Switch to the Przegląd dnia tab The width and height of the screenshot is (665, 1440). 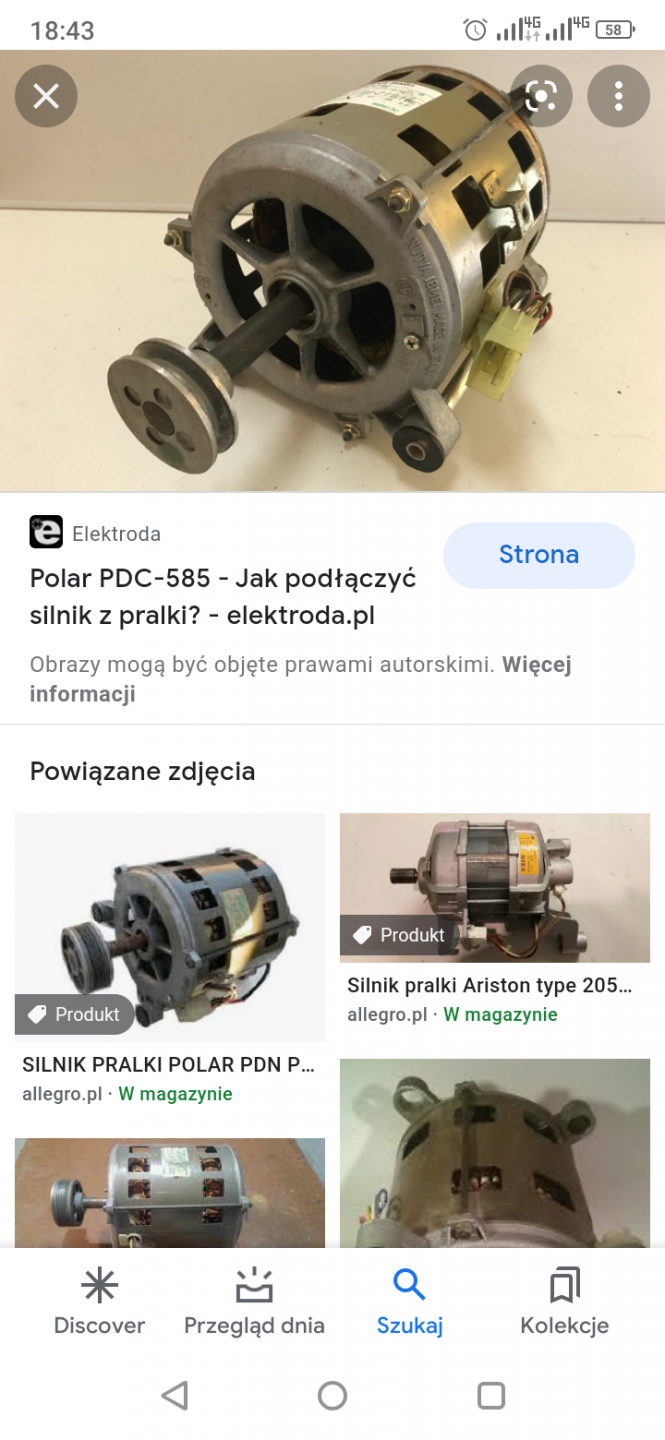[x=254, y=1302]
